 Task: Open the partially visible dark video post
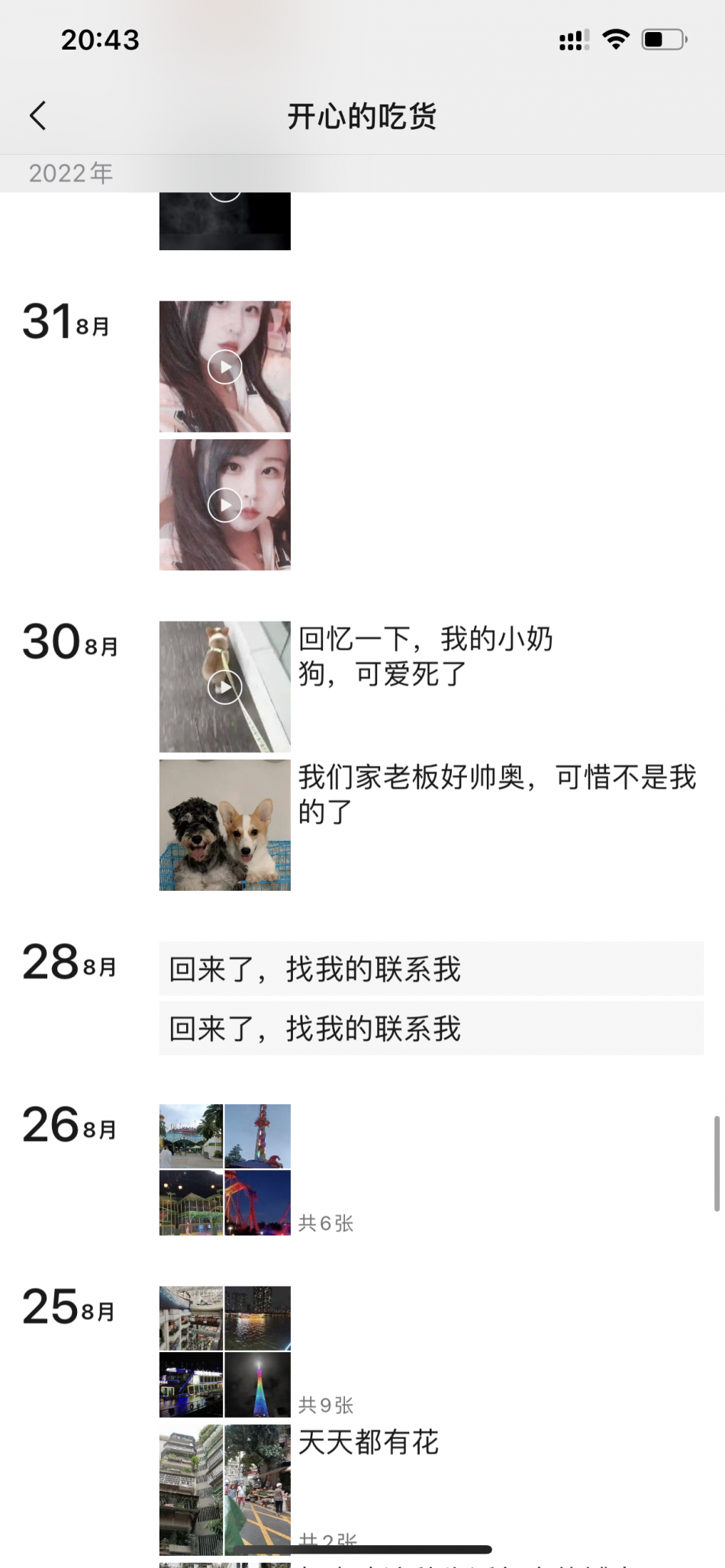[x=224, y=221]
